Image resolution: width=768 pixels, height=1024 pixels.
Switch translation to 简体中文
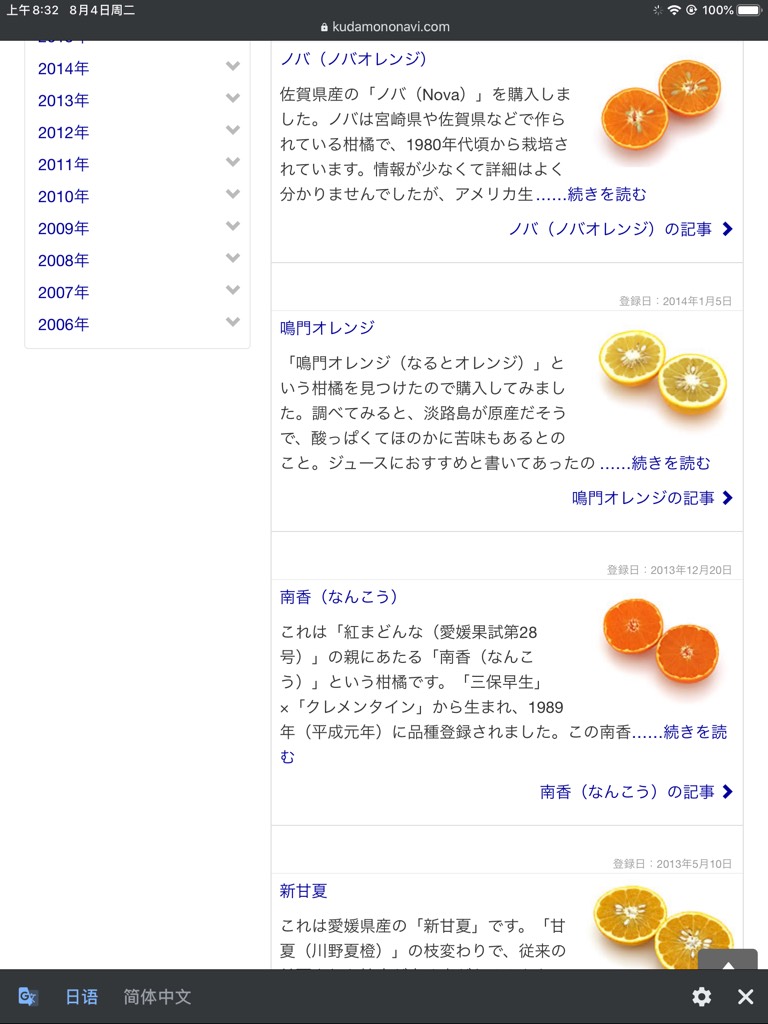pos(157,997)
